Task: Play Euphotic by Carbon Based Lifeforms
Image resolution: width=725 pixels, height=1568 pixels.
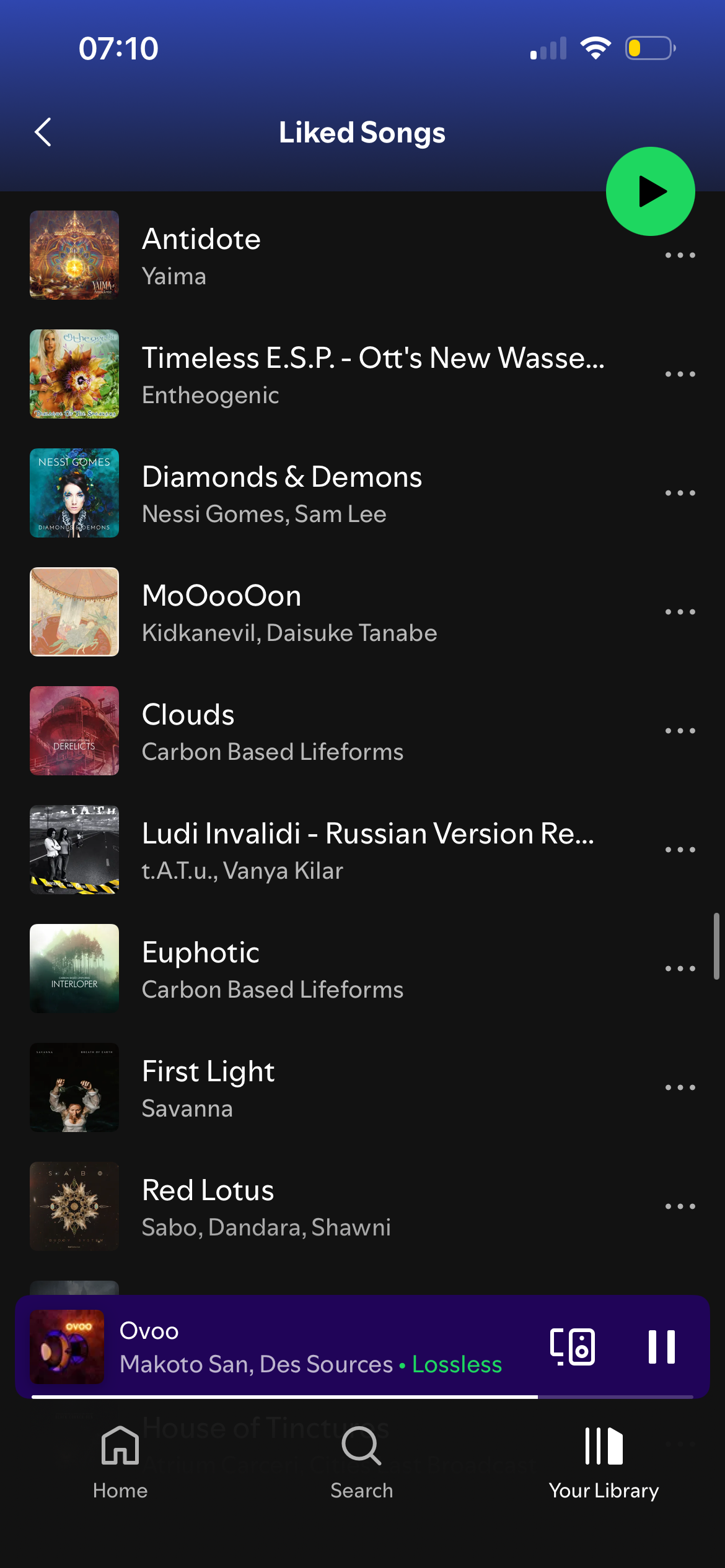Action: (310, 969)
